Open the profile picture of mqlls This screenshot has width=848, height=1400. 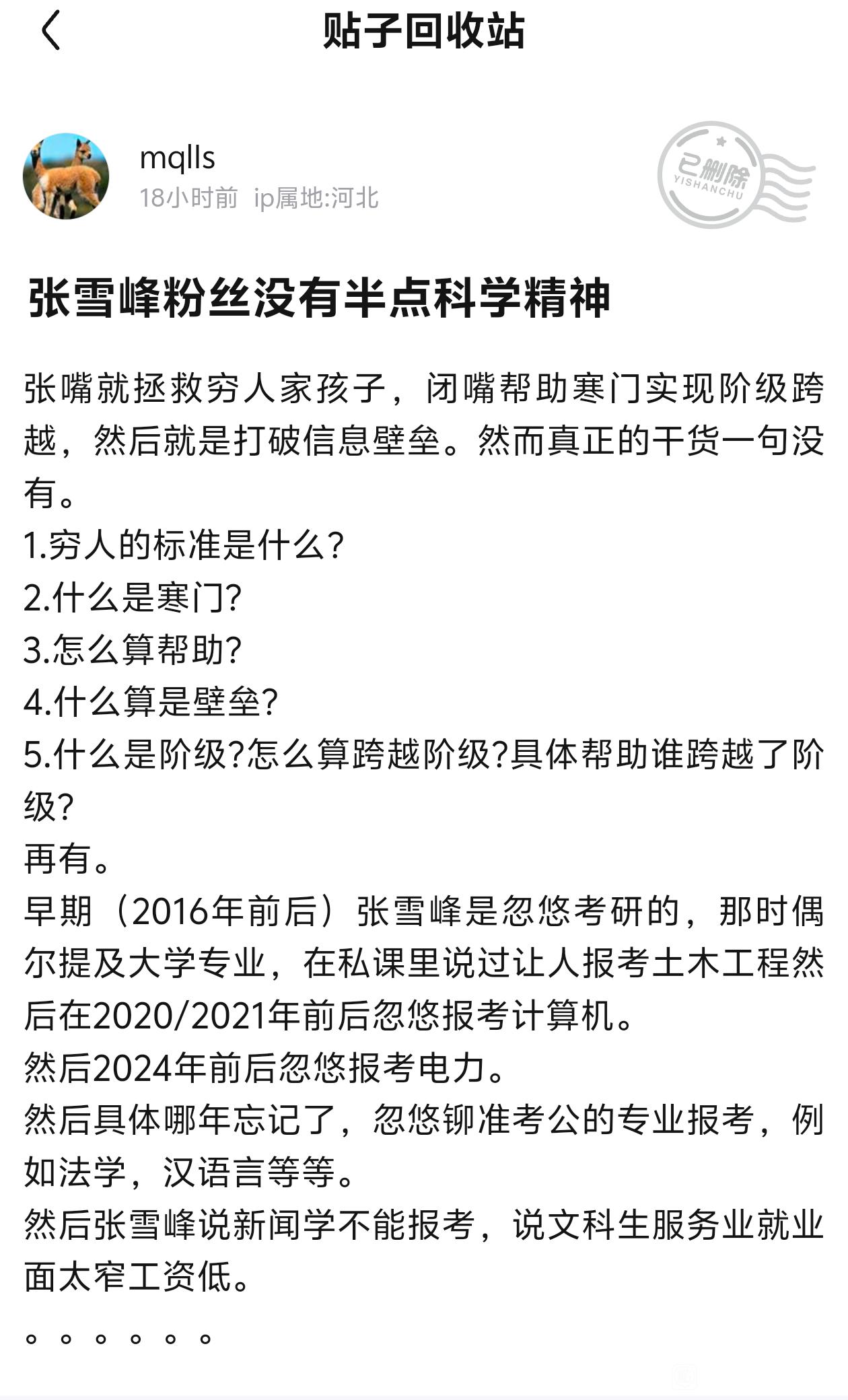tap(66, 176)
